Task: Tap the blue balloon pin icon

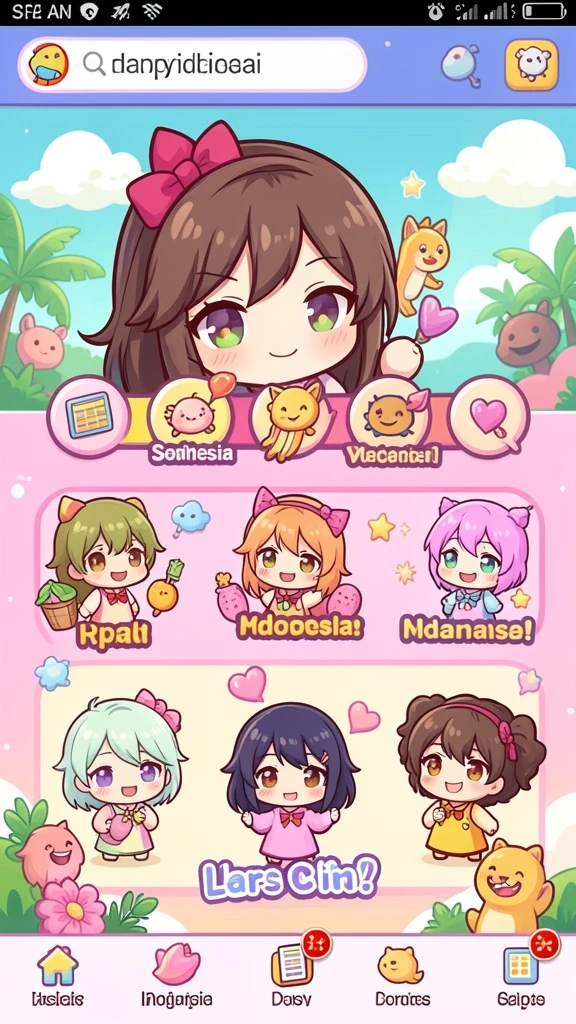Action: tap(461, 67)
